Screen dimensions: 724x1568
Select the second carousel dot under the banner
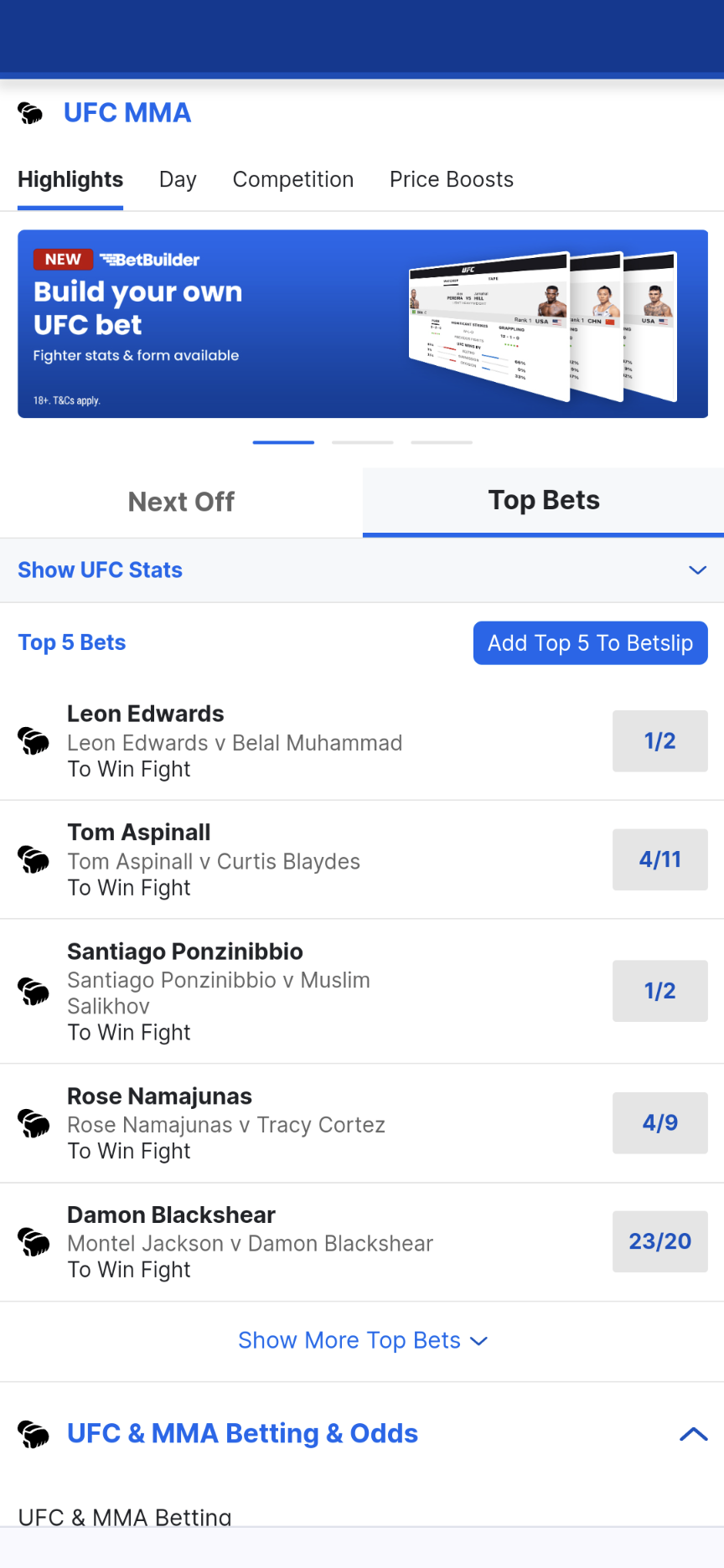click(362, 442)
